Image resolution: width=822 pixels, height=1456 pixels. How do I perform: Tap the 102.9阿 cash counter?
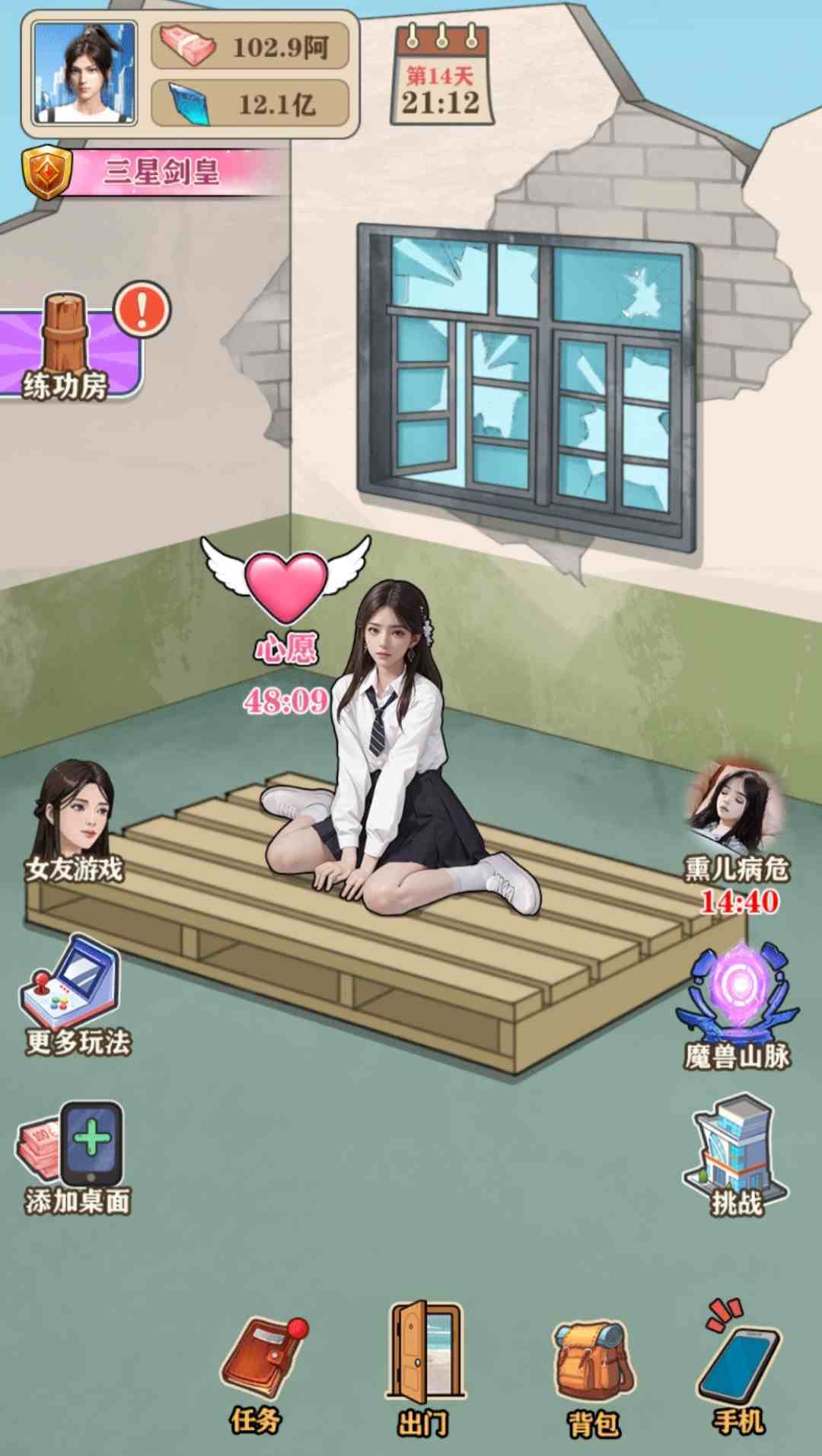click(250, 46)
